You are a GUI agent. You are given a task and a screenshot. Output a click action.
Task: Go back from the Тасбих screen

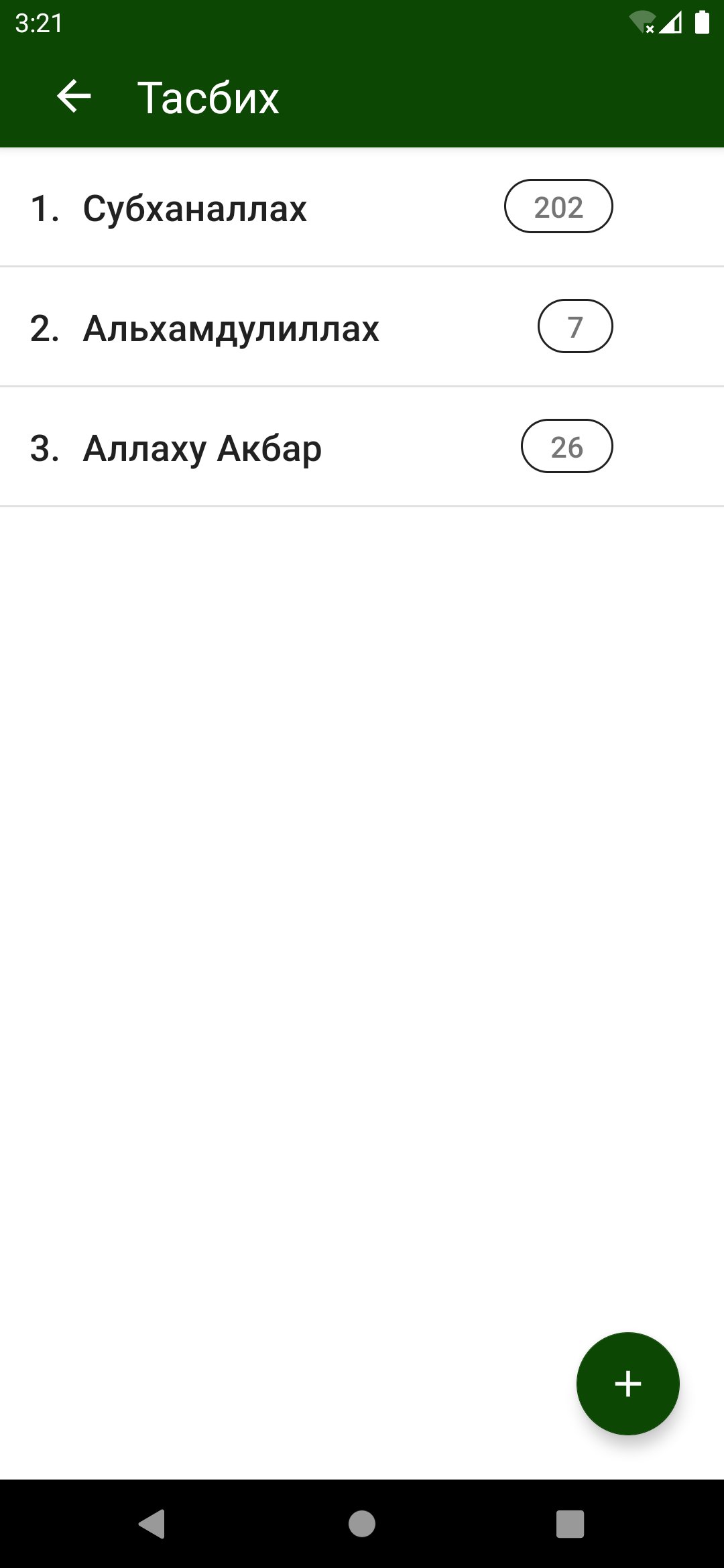point(74,96)
